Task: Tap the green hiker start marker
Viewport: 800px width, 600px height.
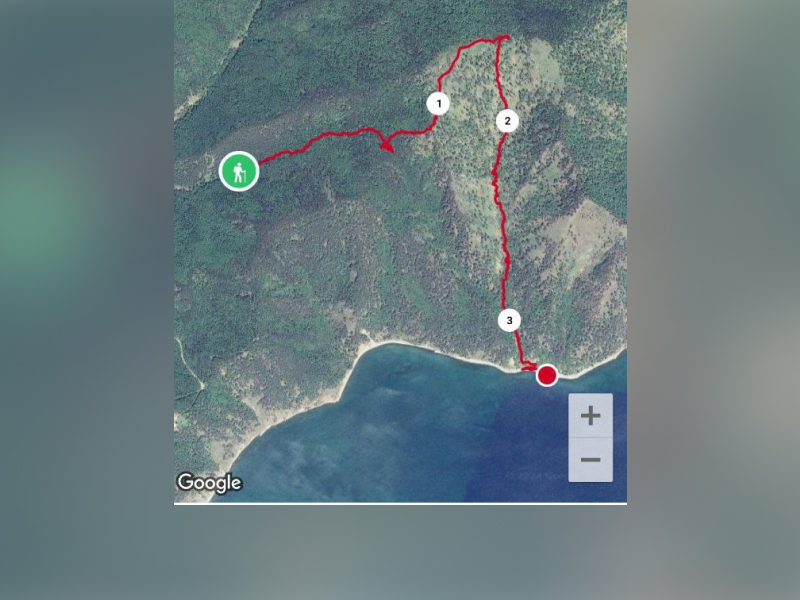Action: coord(239,171)
